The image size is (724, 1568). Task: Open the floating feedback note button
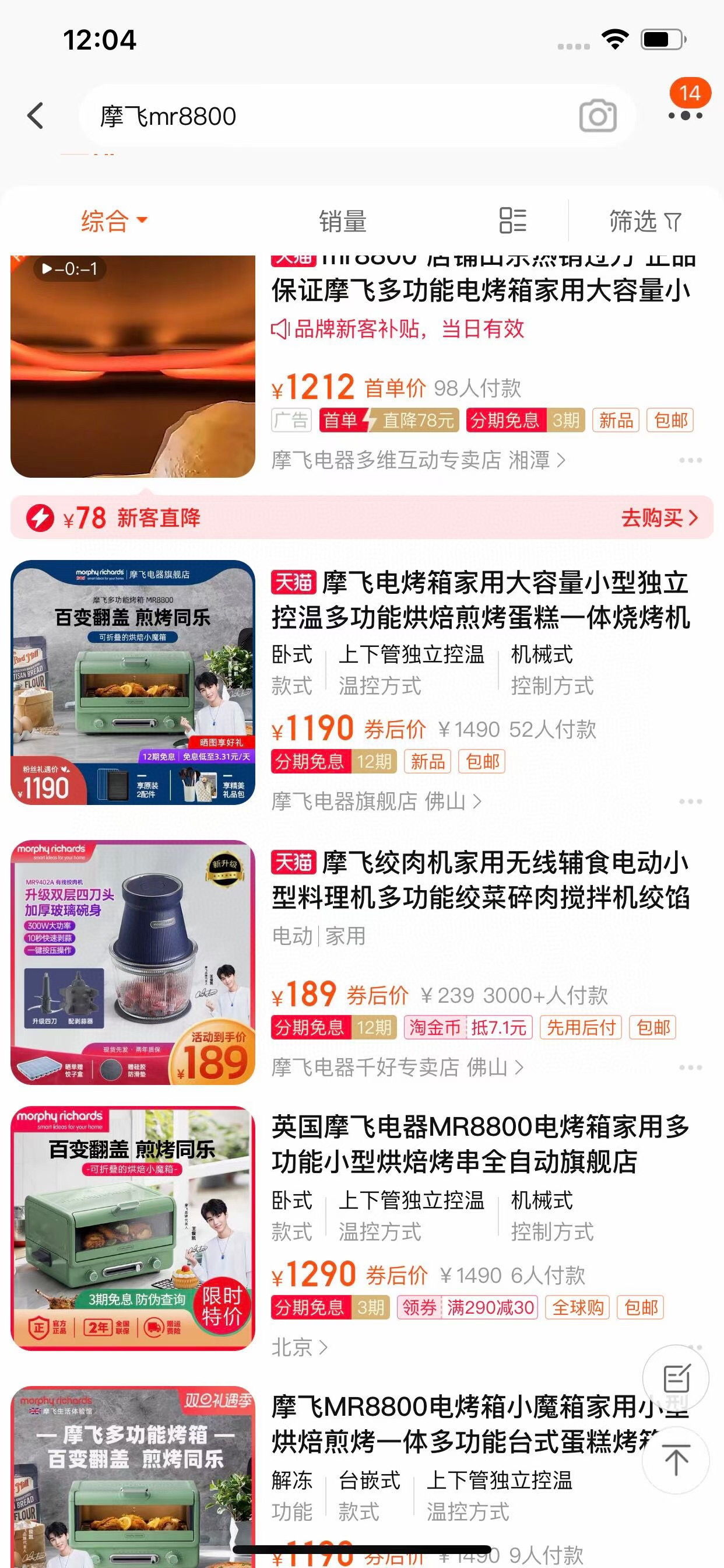[676, 1378]
